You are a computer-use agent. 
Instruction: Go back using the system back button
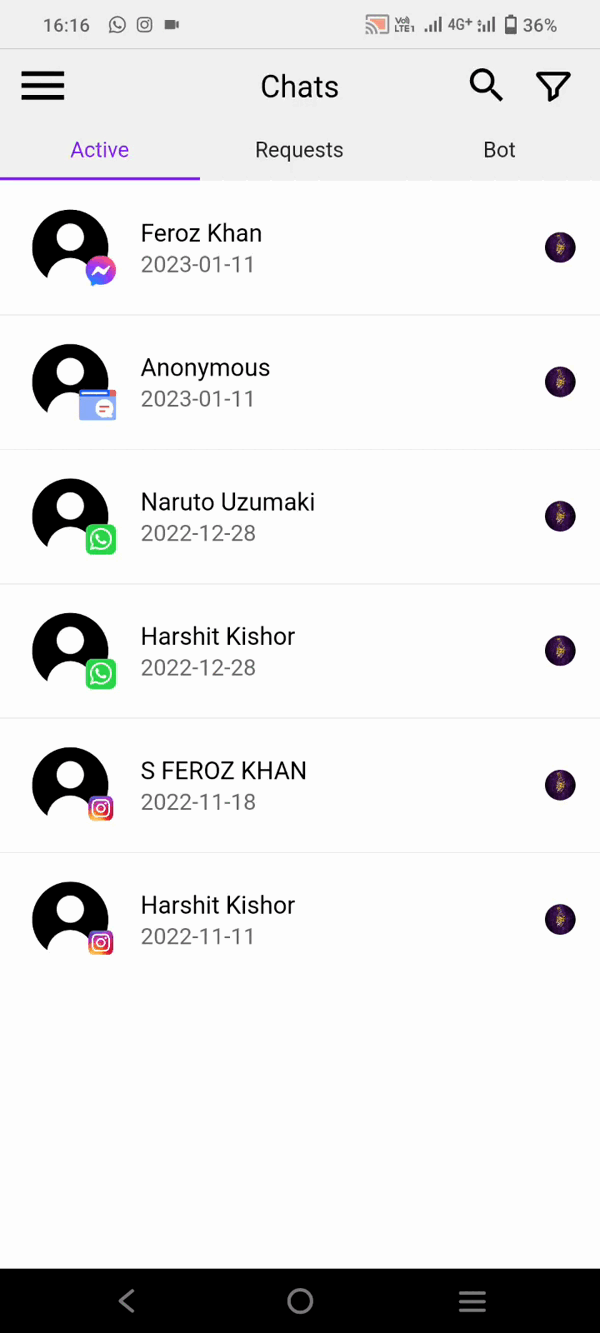[127, 1300]
